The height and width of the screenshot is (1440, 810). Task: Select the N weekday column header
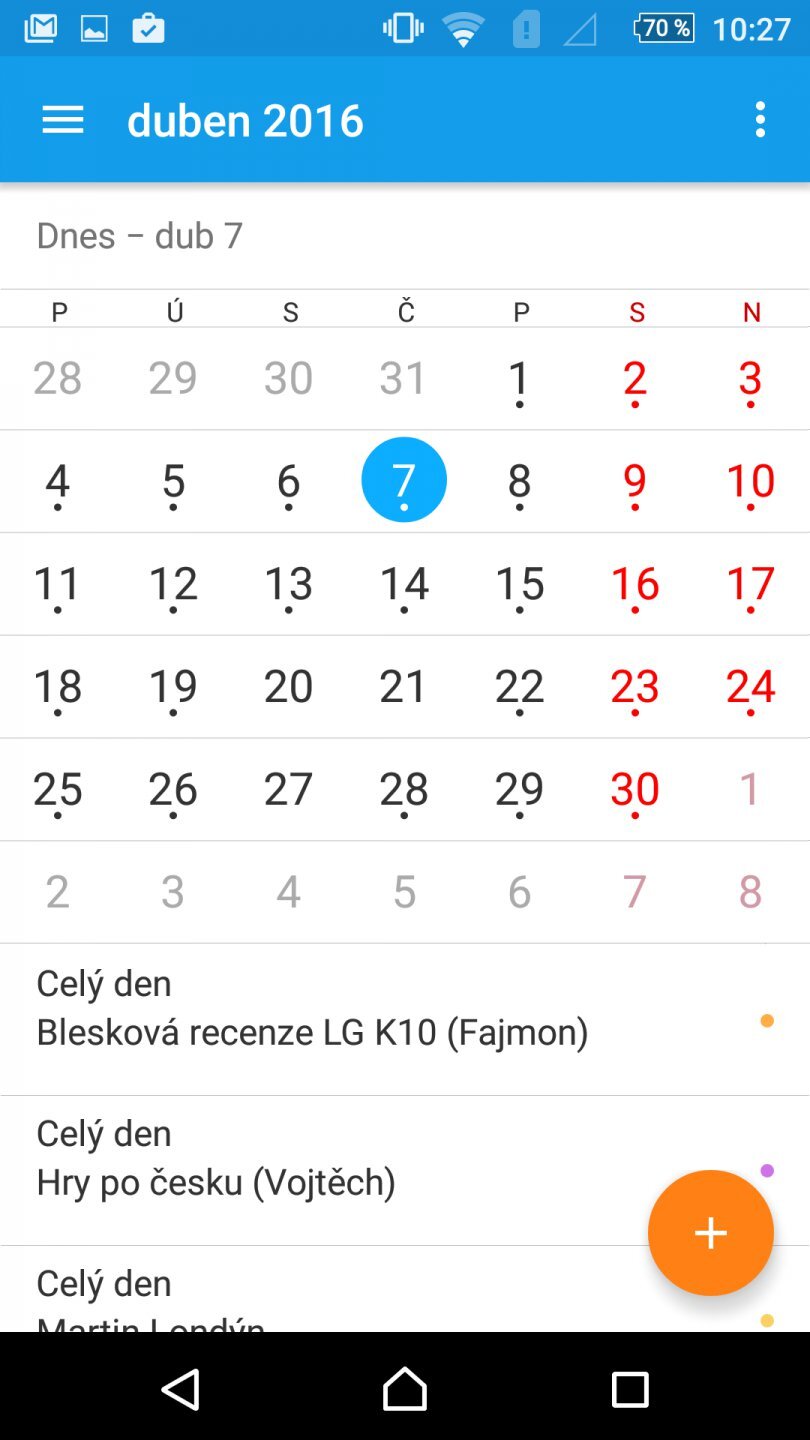(x=751, y=311)
